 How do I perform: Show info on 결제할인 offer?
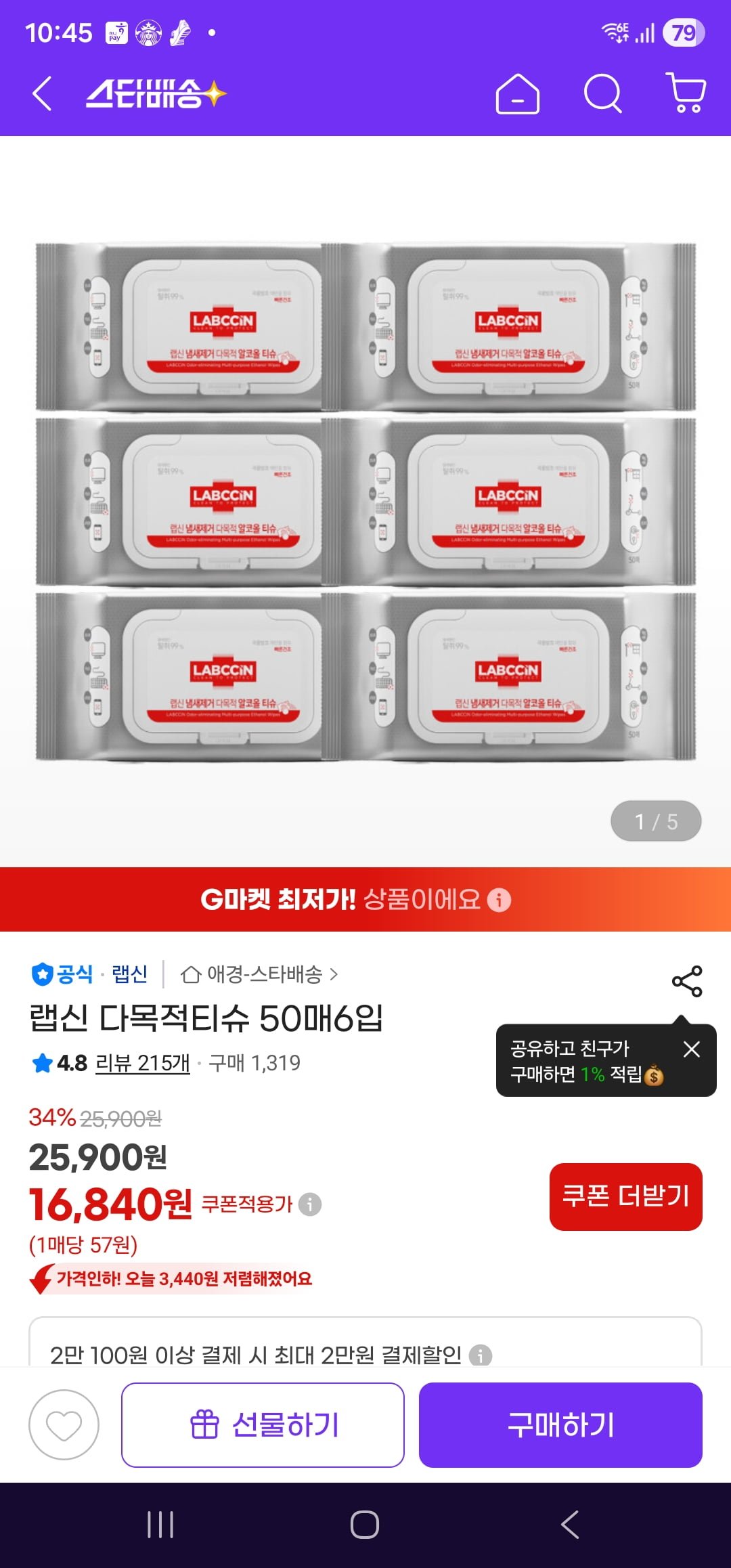pyautogui.click(x=481, y=1355)
